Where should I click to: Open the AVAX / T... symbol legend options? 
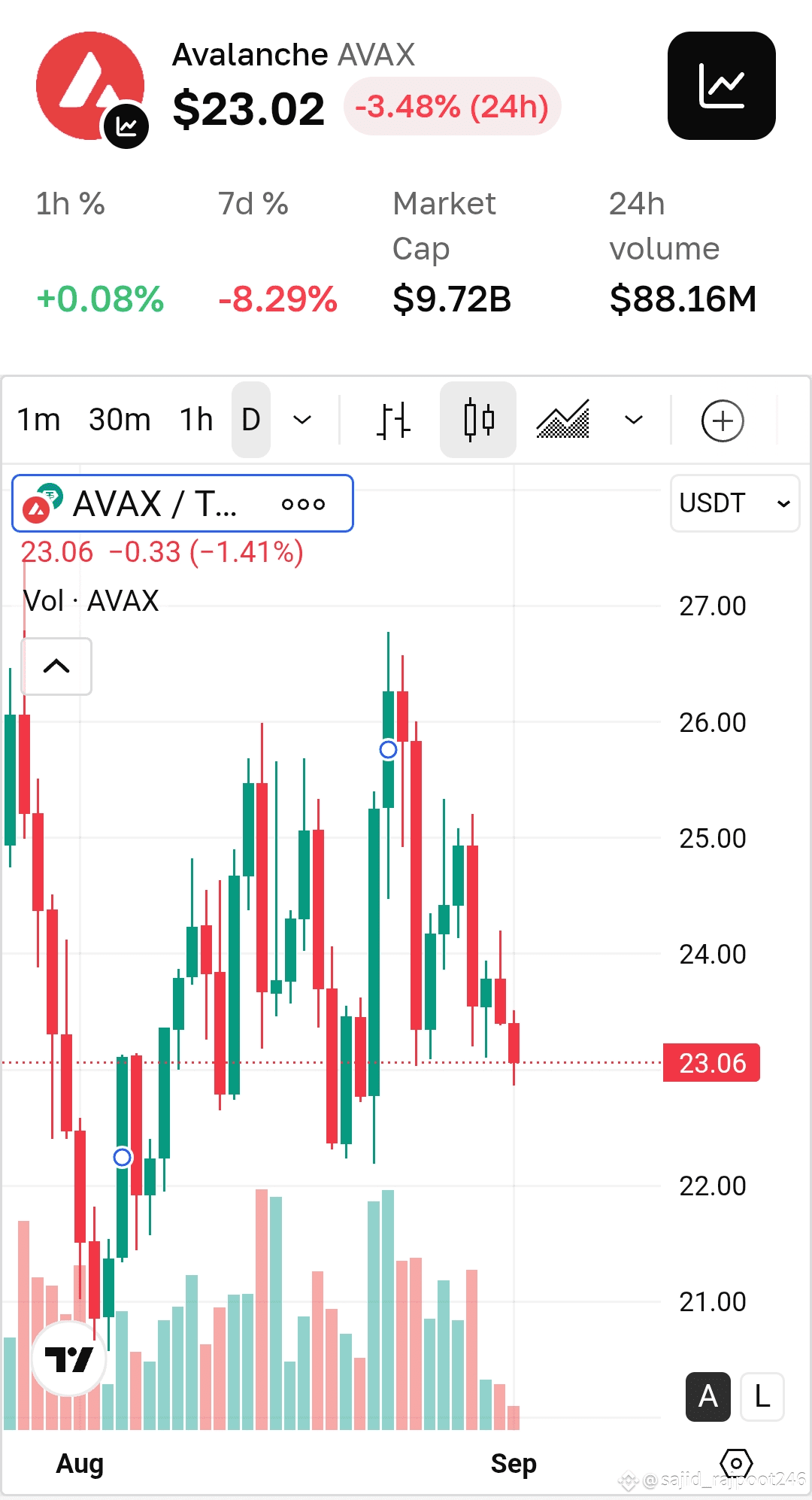[x=304, y=504]
